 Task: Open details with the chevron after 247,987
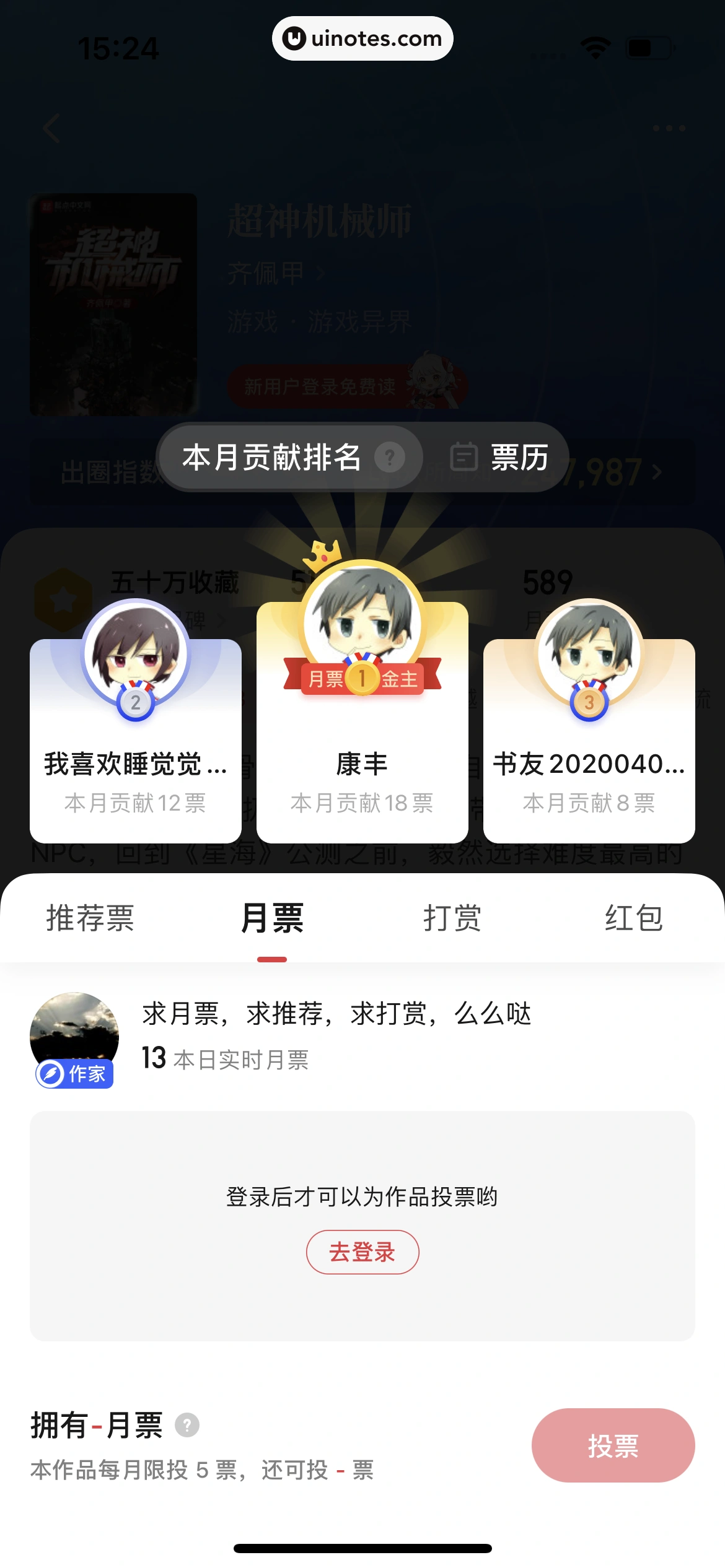[656, 472]
